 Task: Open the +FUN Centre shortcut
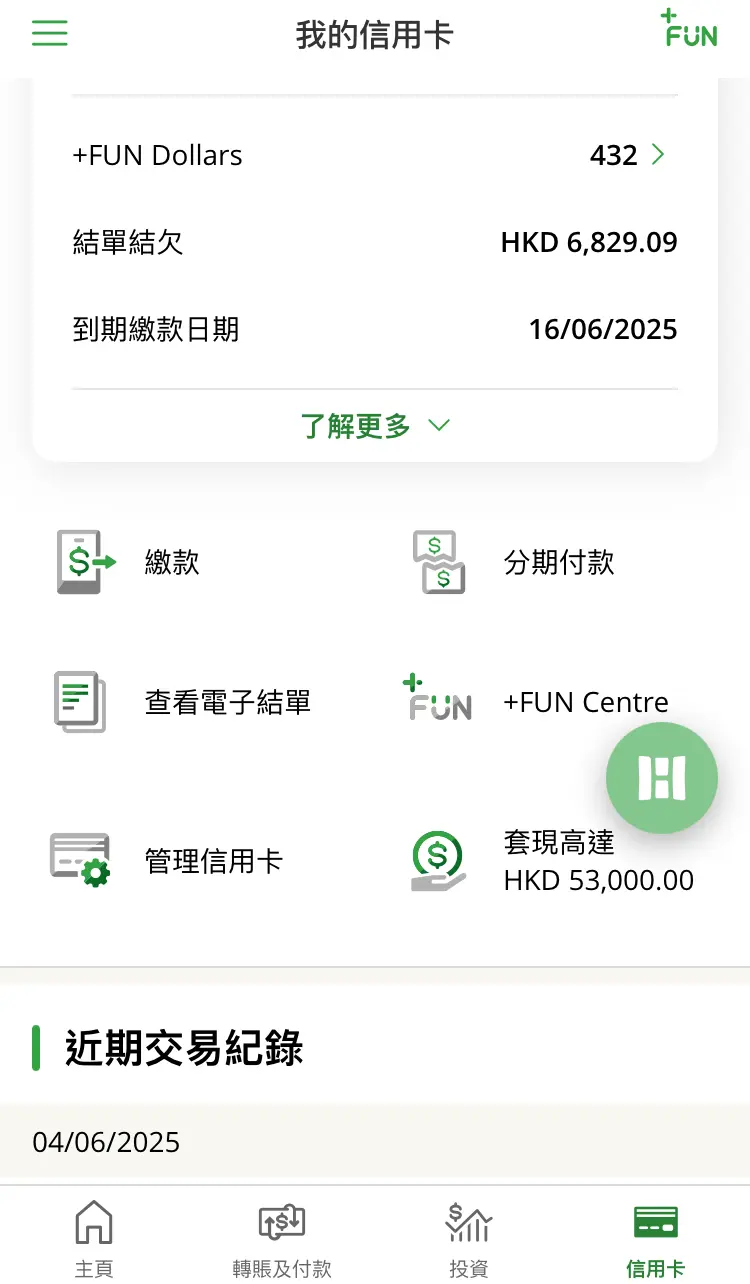536,702
